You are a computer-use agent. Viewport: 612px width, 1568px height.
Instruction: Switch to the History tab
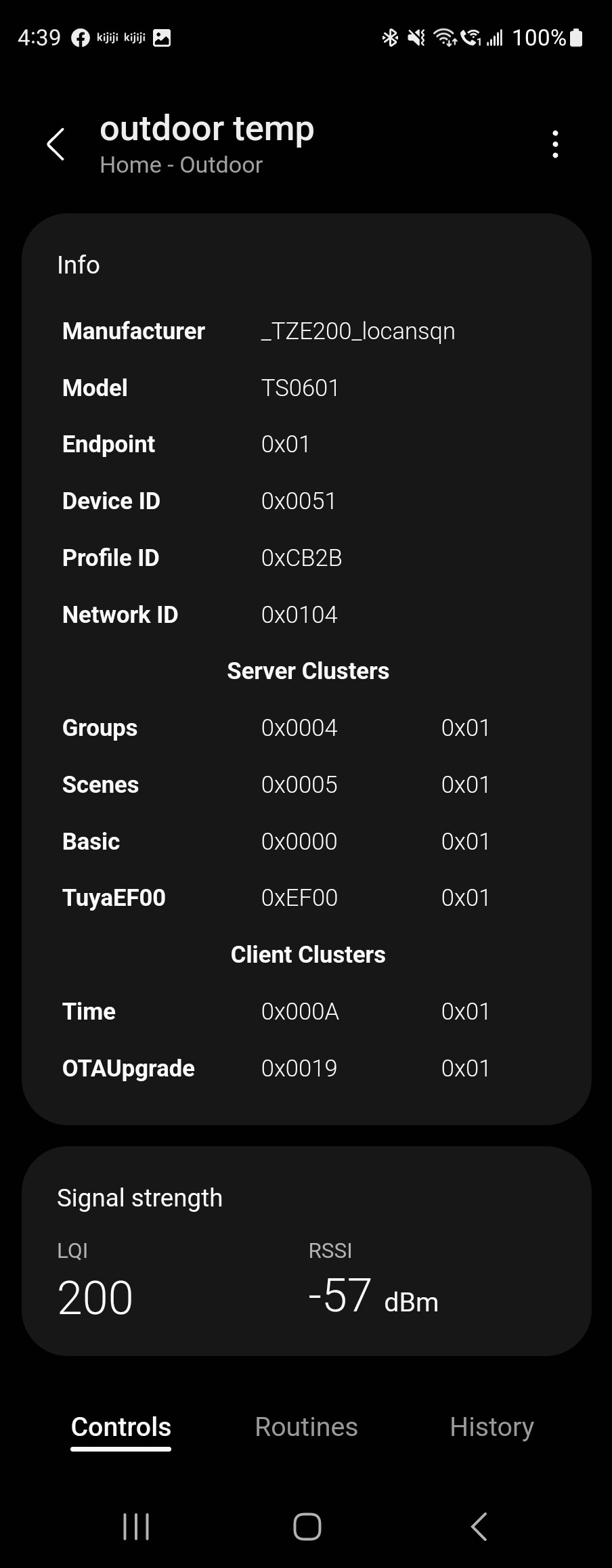(491, 1427)
